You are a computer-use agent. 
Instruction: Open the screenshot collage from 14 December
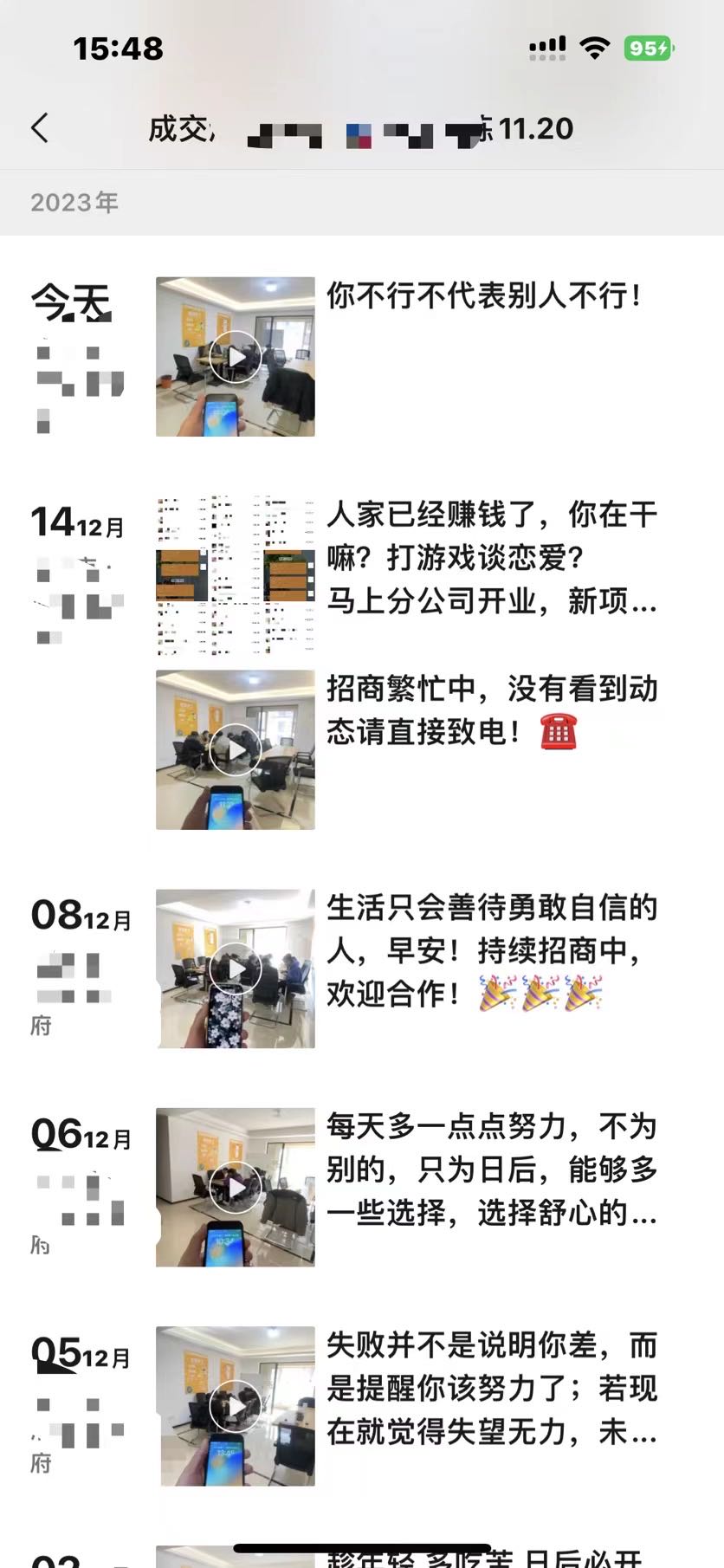pyautogui.click(x=235, y=575)
